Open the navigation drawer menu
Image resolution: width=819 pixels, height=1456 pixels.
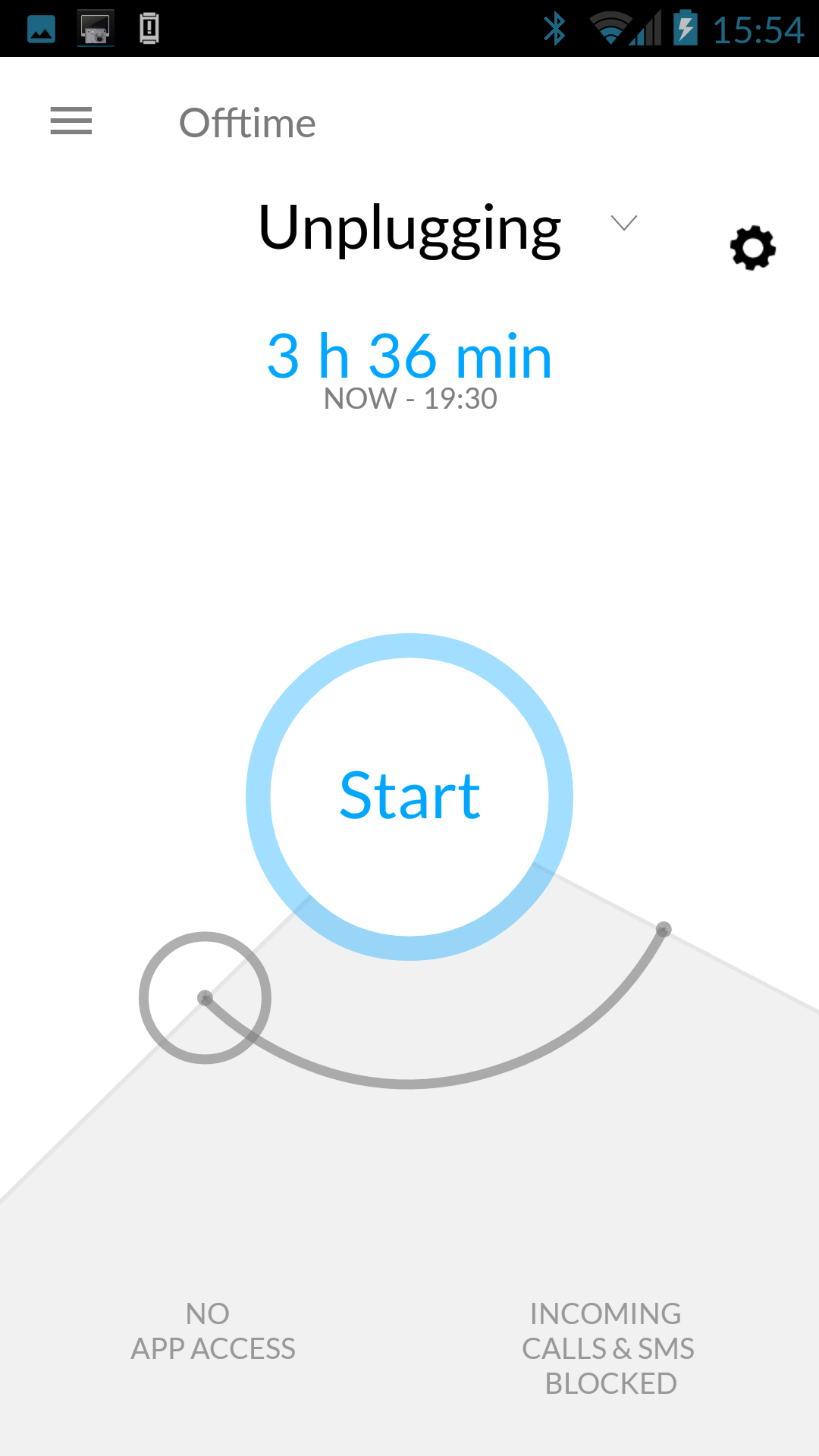point(71,122)
